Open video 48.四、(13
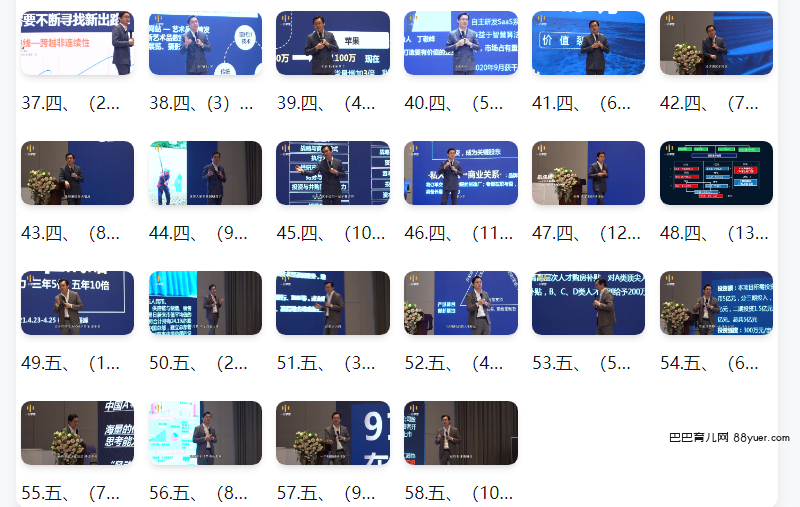 [x=716, y=173]
